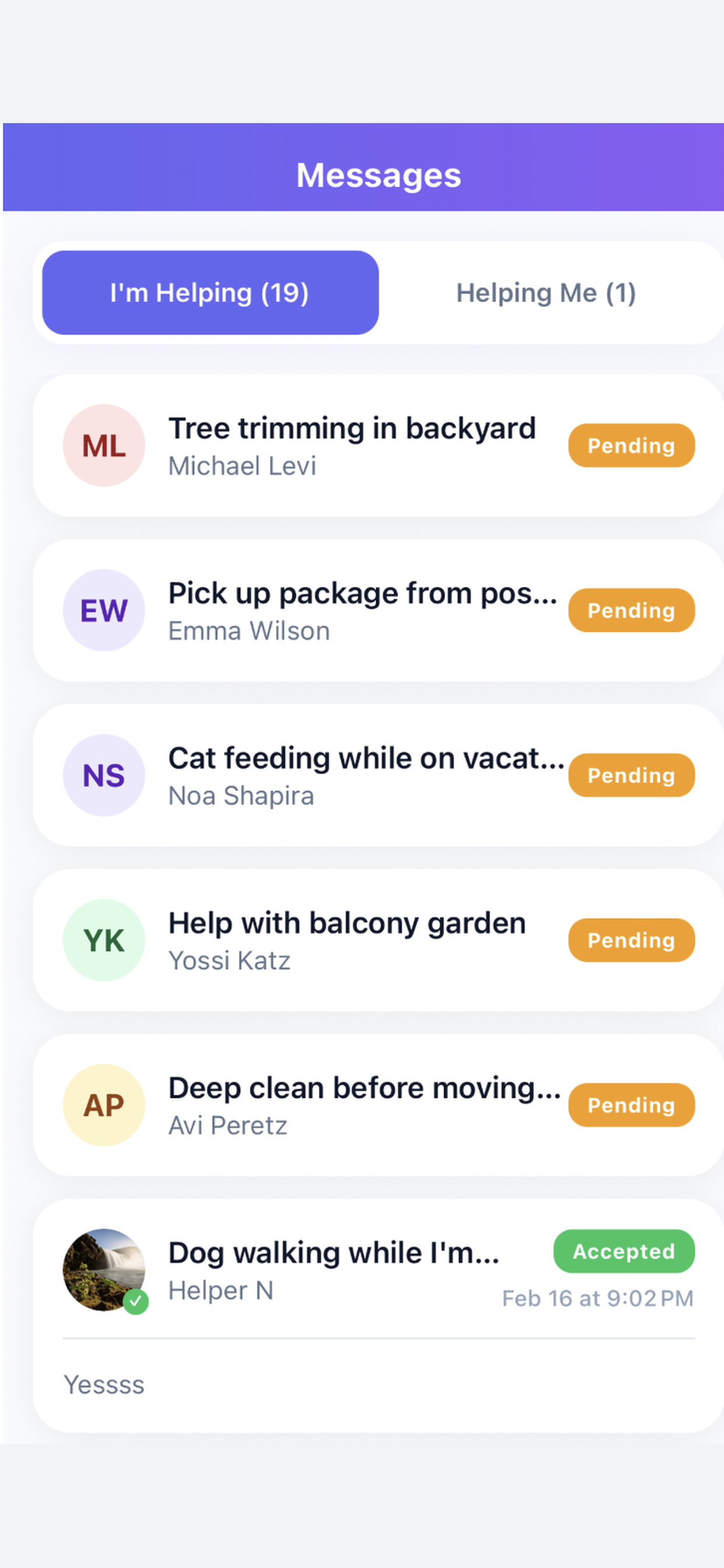Open Michael Levi's avatar with ML initials
The height and width of the screenshot is (1568, 724).
[x=103, y=445]
